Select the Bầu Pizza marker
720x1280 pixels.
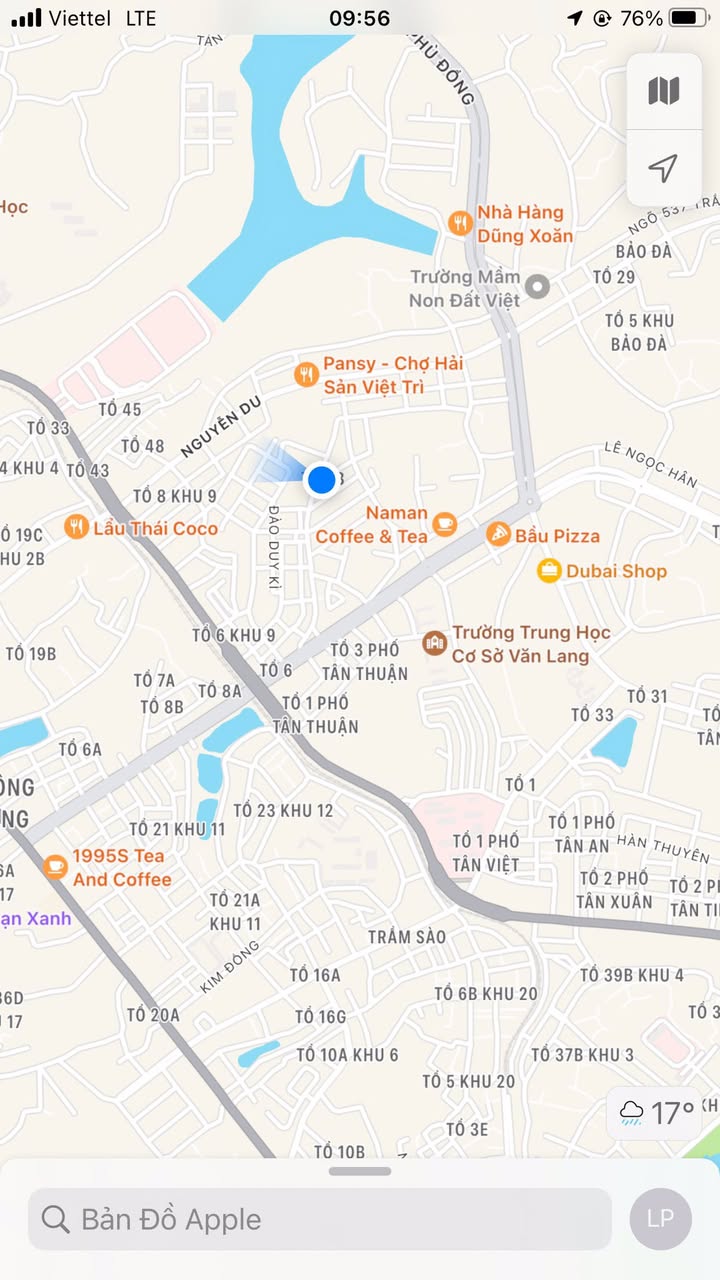click(x=498, y=535)
